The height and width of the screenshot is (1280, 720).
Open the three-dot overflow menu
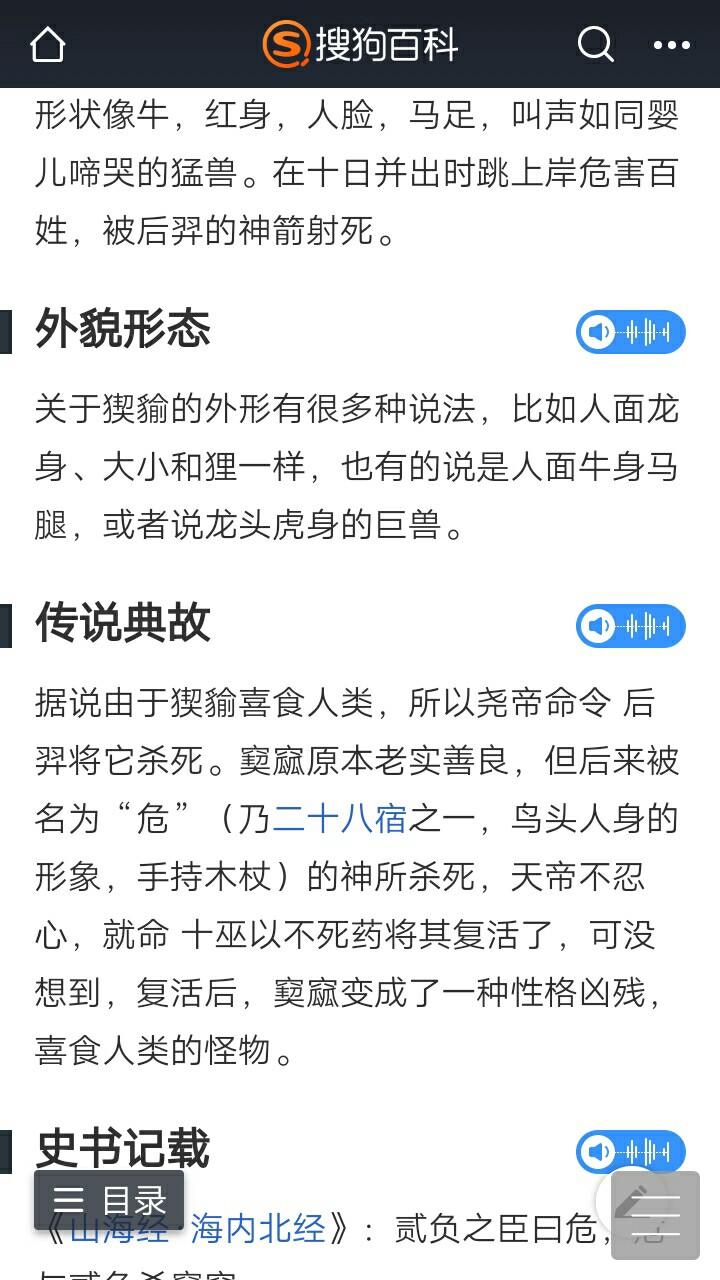(x=671, y=44)
